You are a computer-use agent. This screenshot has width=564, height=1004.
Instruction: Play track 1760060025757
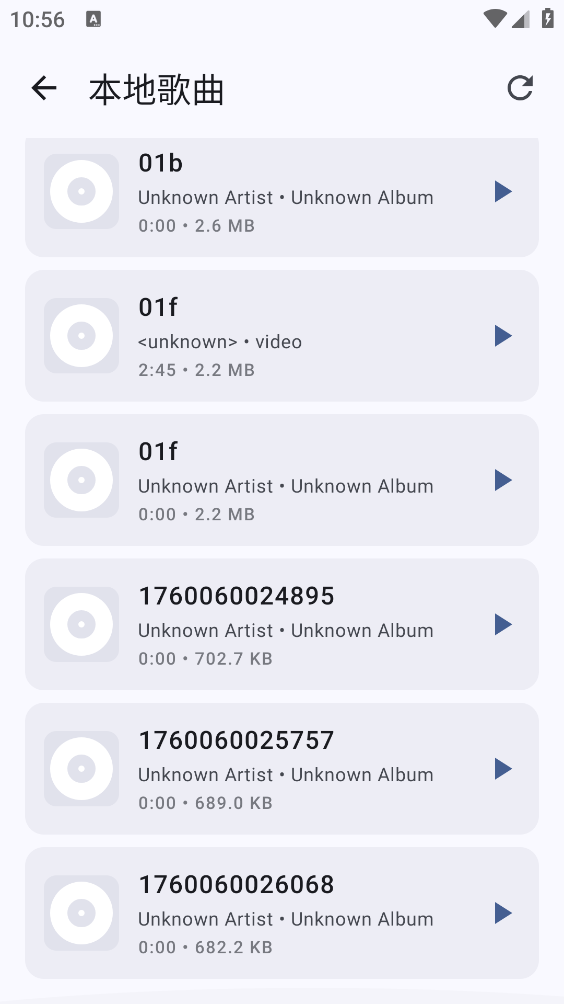(x=503, y=768)
